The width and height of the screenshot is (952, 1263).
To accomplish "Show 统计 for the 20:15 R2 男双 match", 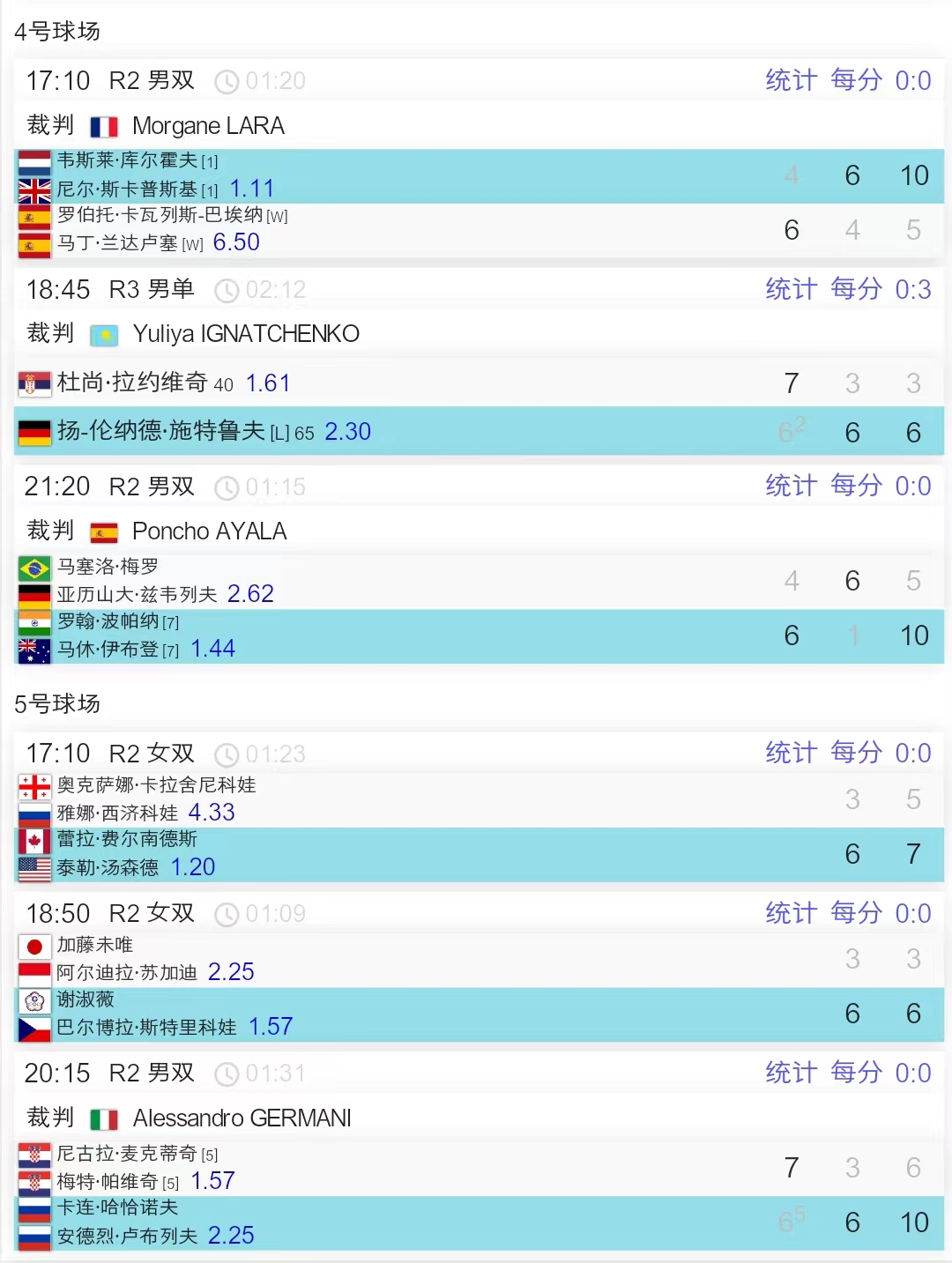I will 791,1073.
